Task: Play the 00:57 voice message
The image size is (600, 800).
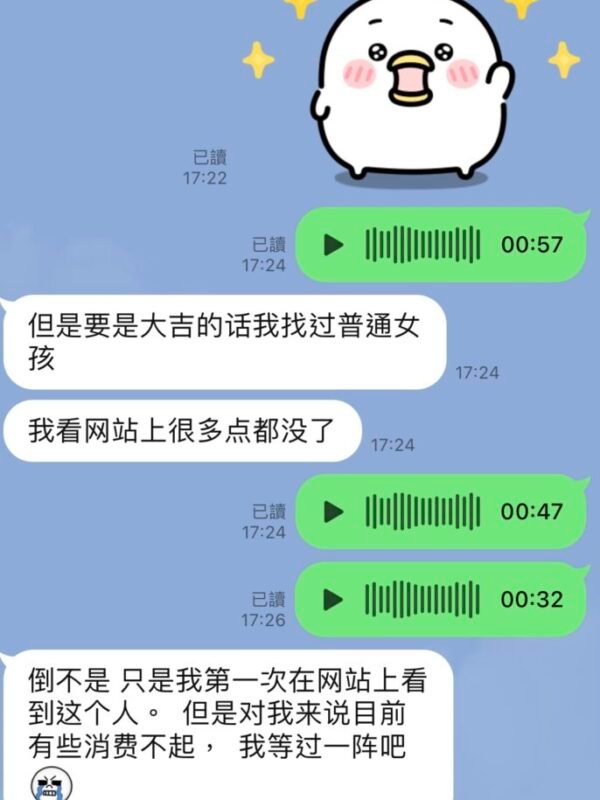Action: pyautogui.click(x=334, y=244)
